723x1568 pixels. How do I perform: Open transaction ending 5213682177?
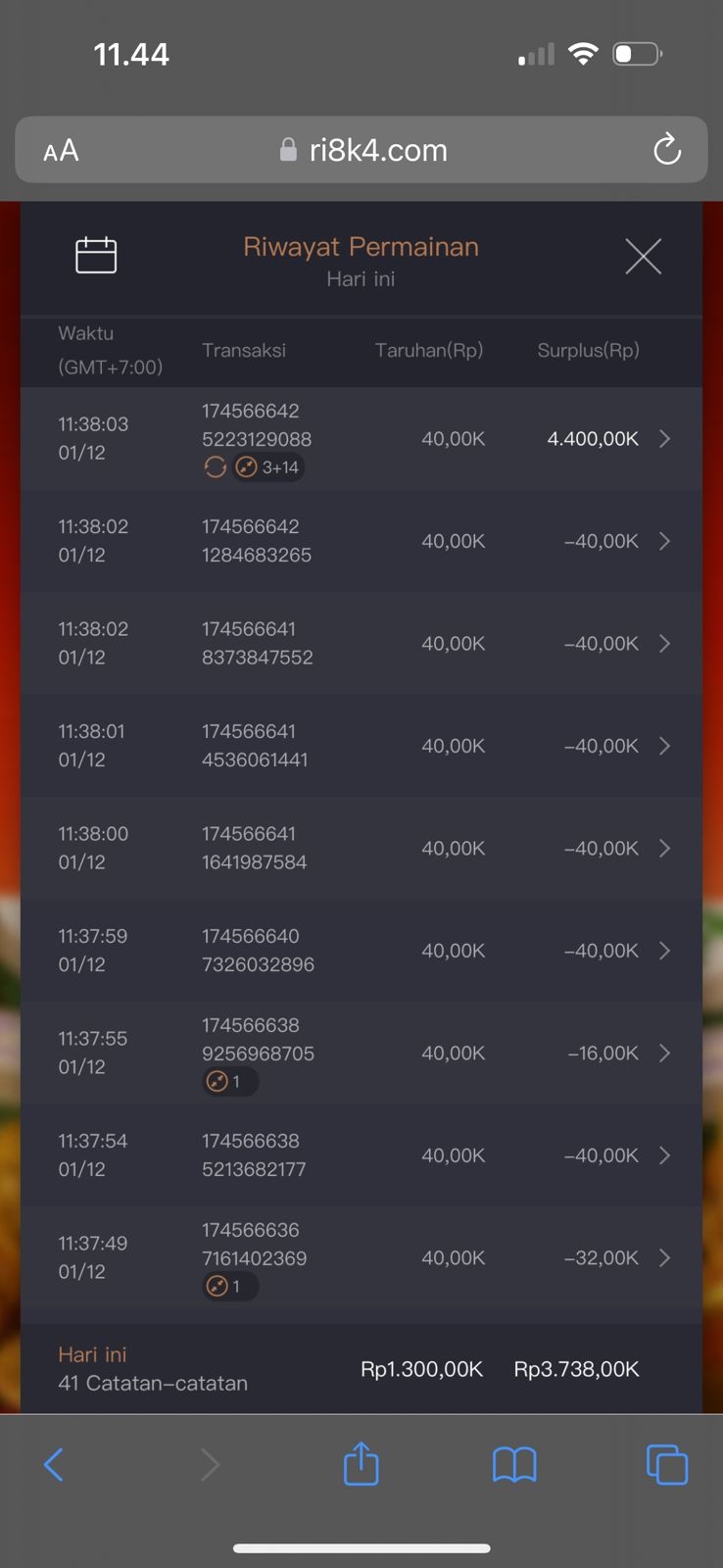[663, 1155]
